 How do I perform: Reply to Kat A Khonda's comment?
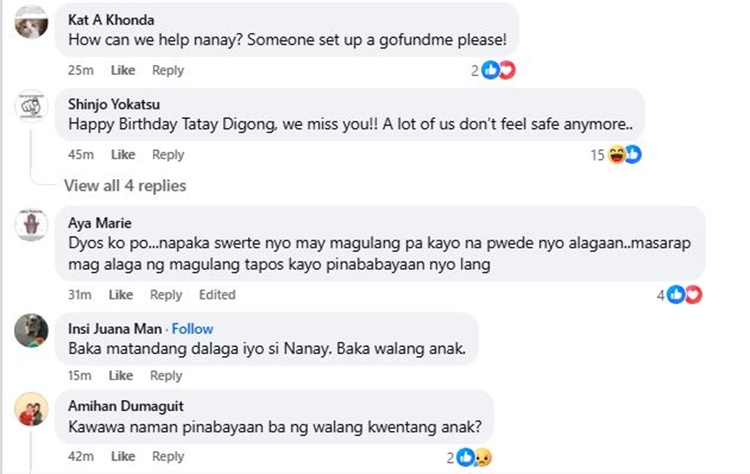(168, 70)
